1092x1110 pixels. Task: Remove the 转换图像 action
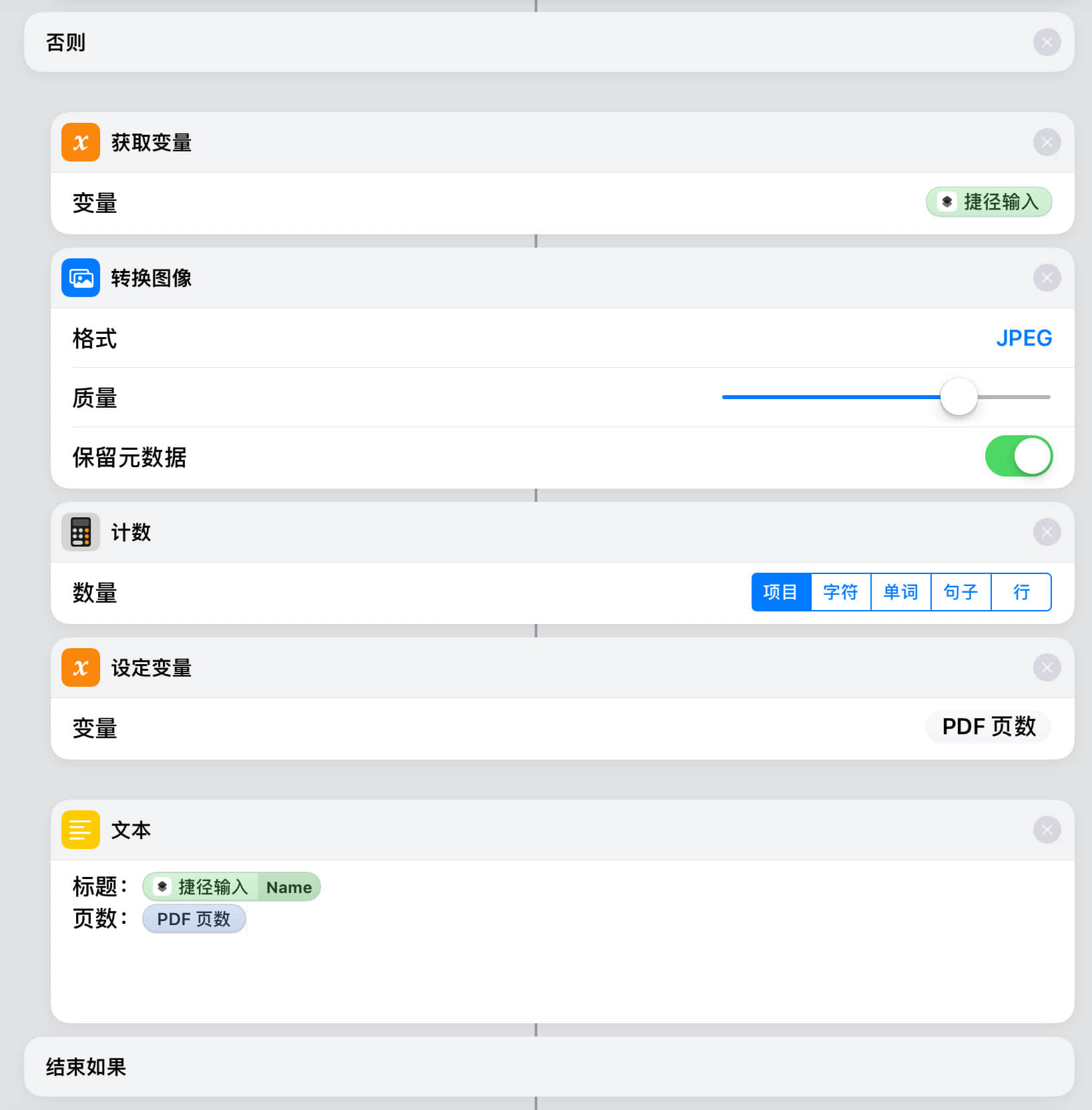tap(1047, 278)
